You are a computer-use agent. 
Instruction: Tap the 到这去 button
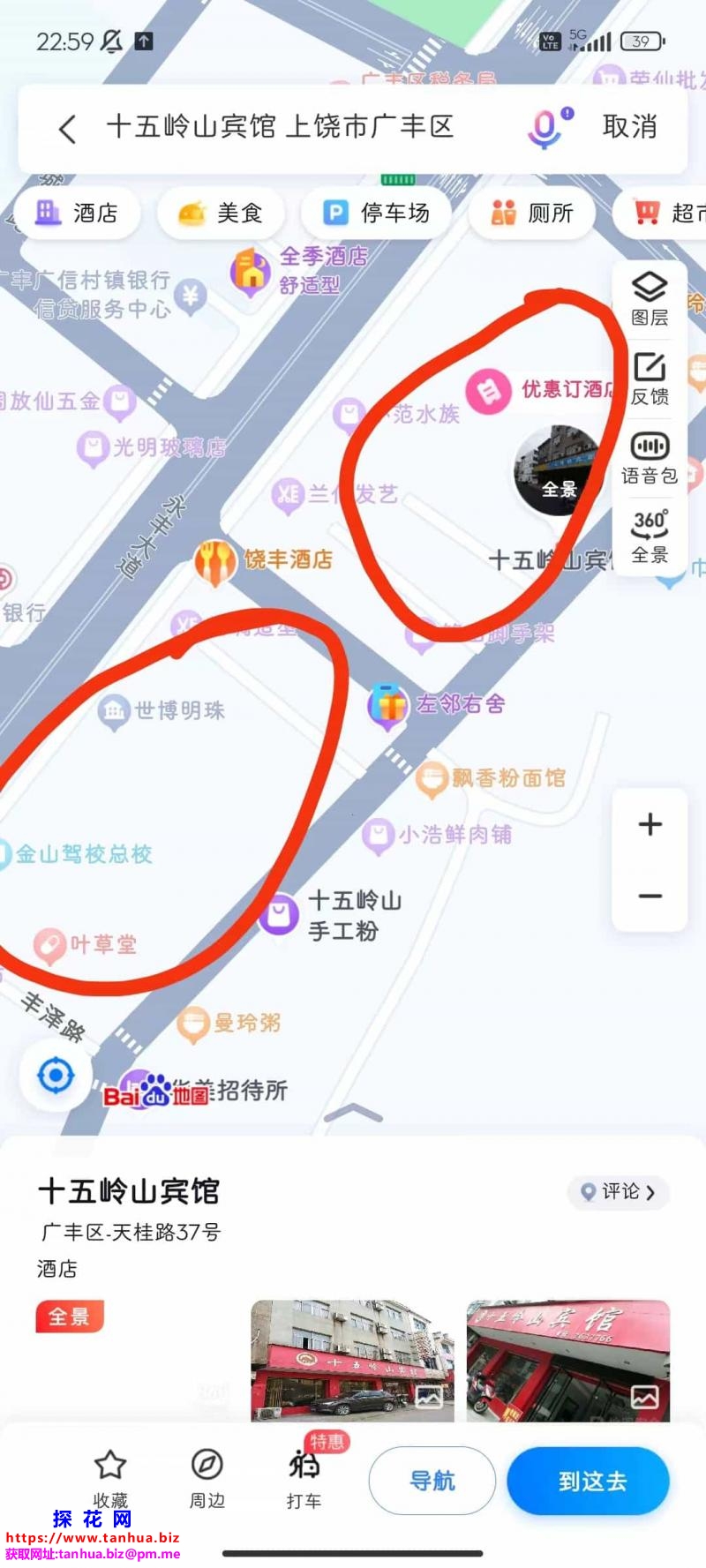pyautogui.click(x=589, y=1481)
